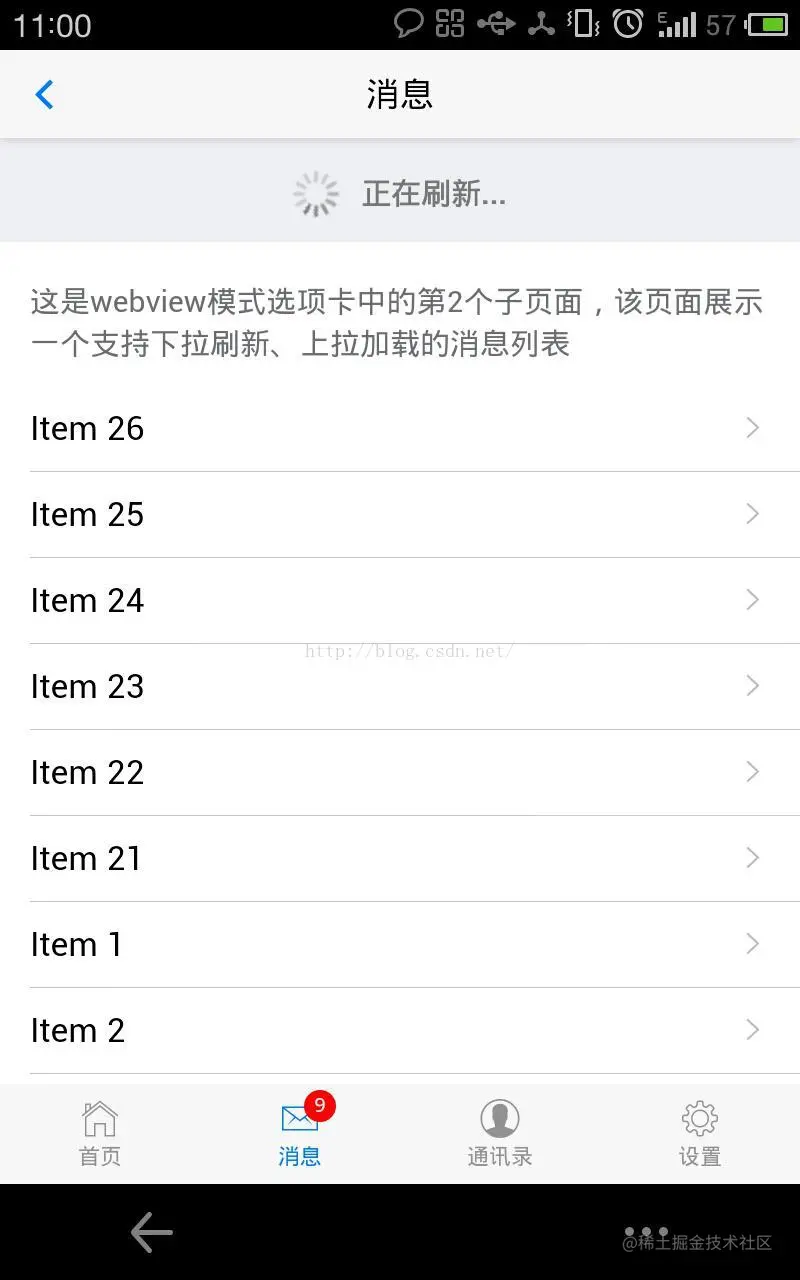Go to the 通讯录 tab

pyautogui.click(x=500, y=1134)
